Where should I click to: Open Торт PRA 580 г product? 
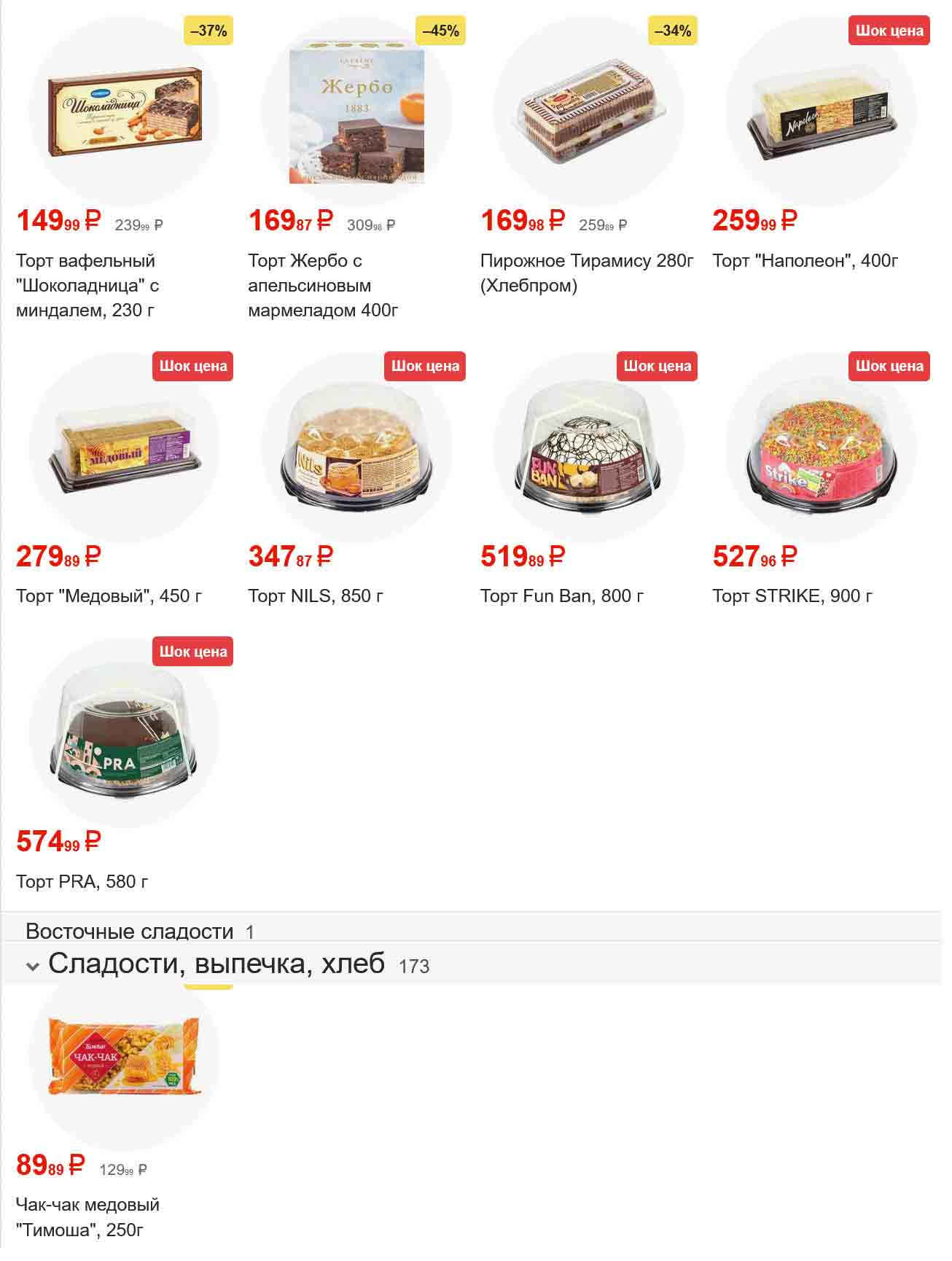coord(125,733)
